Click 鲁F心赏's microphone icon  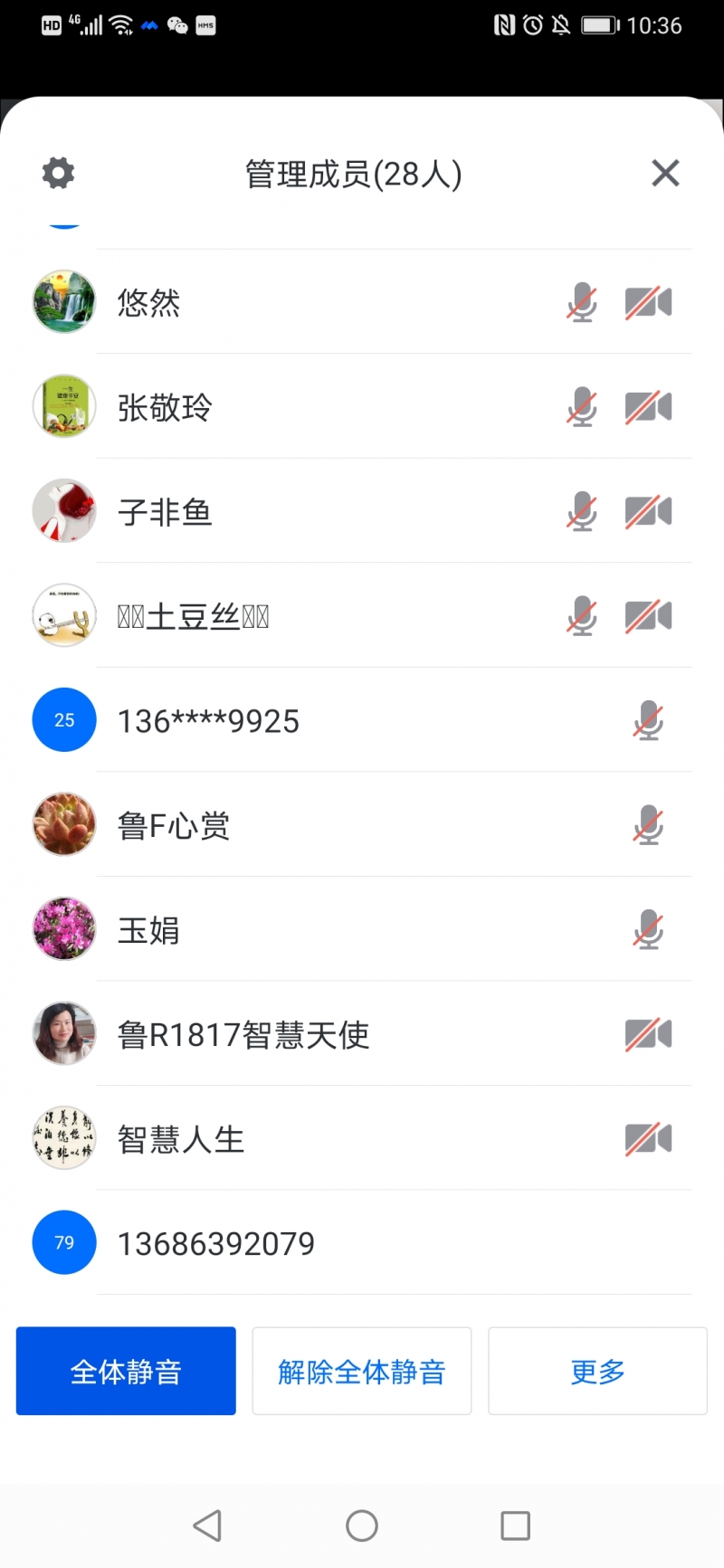[x=648, y=825]
